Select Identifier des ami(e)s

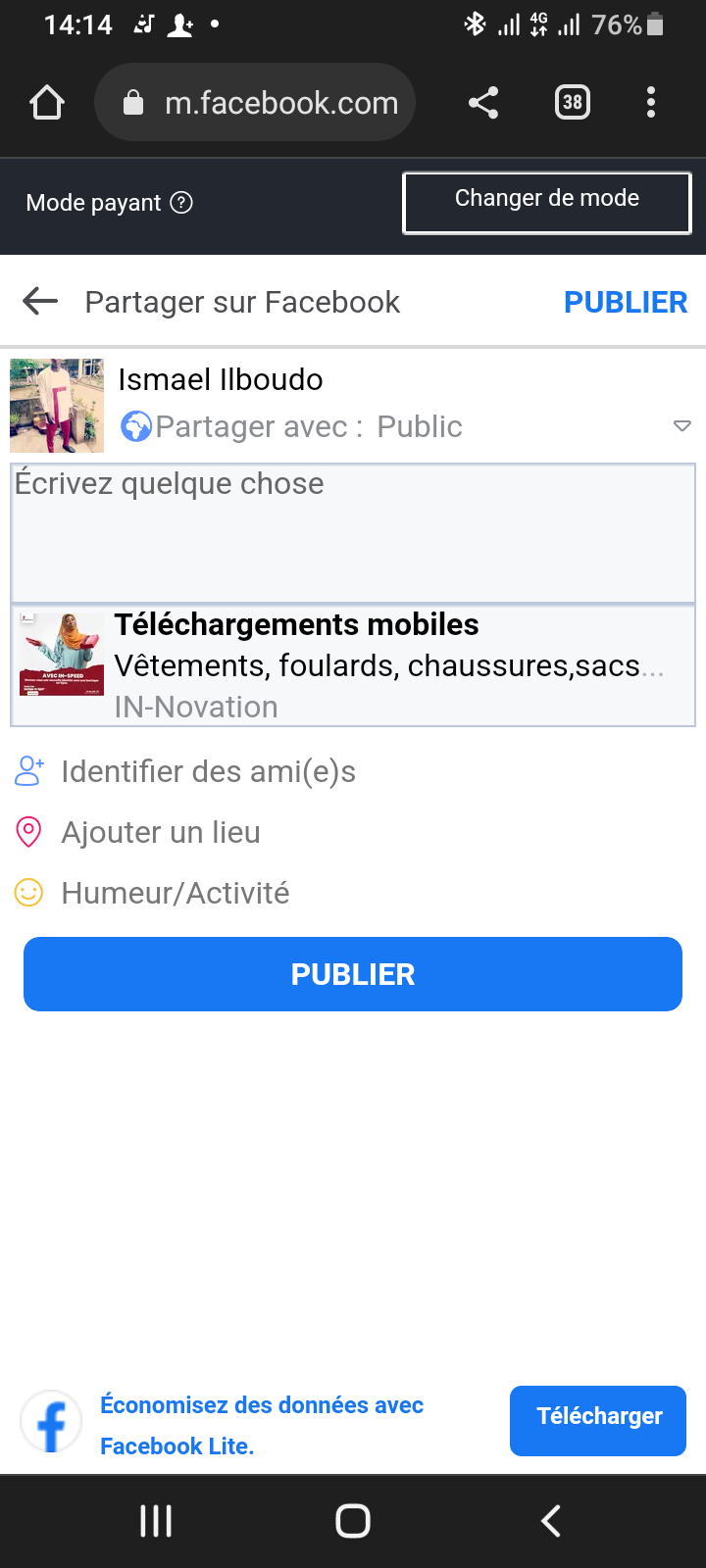(185, 772)
